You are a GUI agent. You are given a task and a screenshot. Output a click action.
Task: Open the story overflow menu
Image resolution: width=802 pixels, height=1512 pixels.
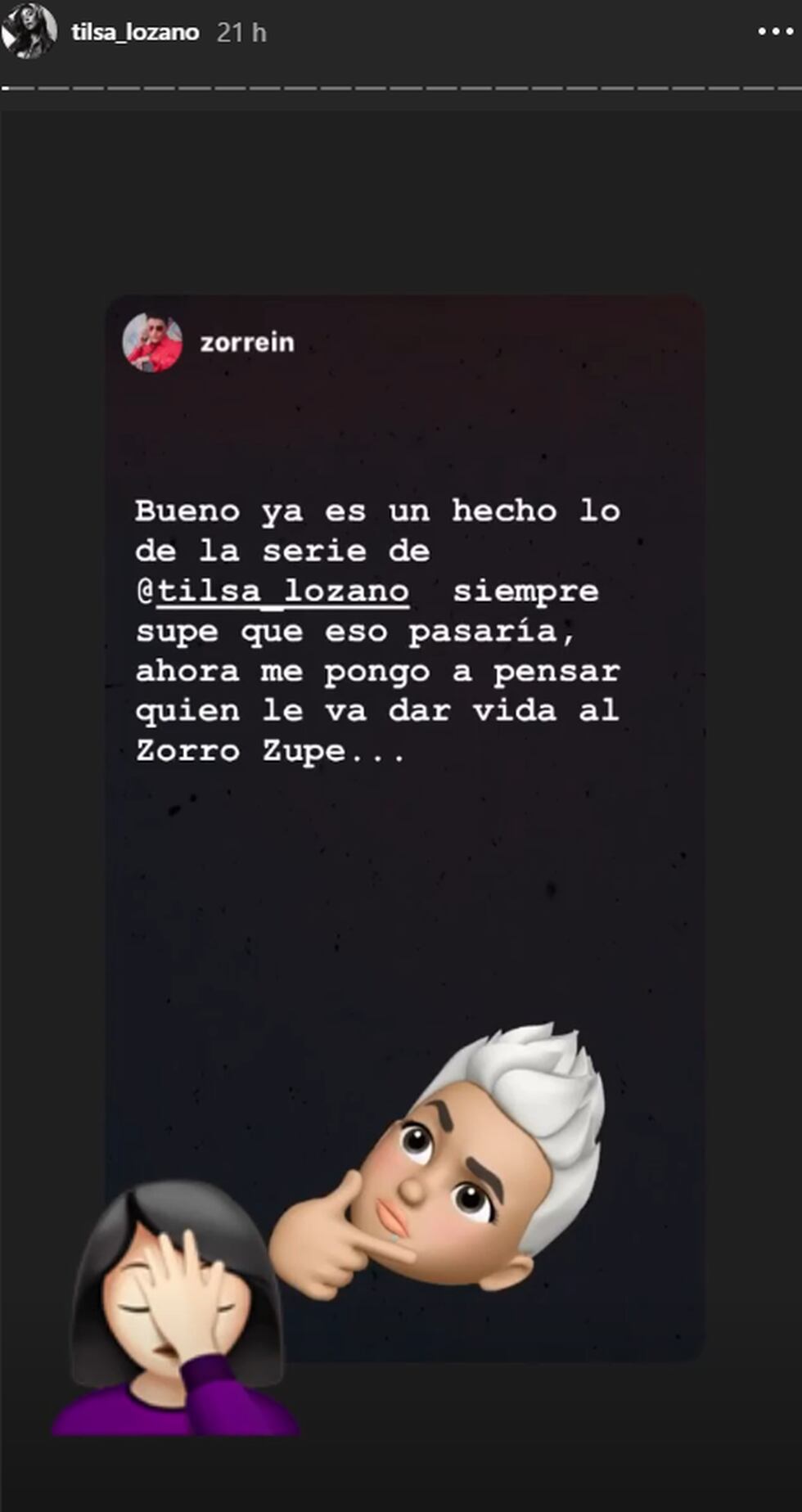[x=774, y=32]
